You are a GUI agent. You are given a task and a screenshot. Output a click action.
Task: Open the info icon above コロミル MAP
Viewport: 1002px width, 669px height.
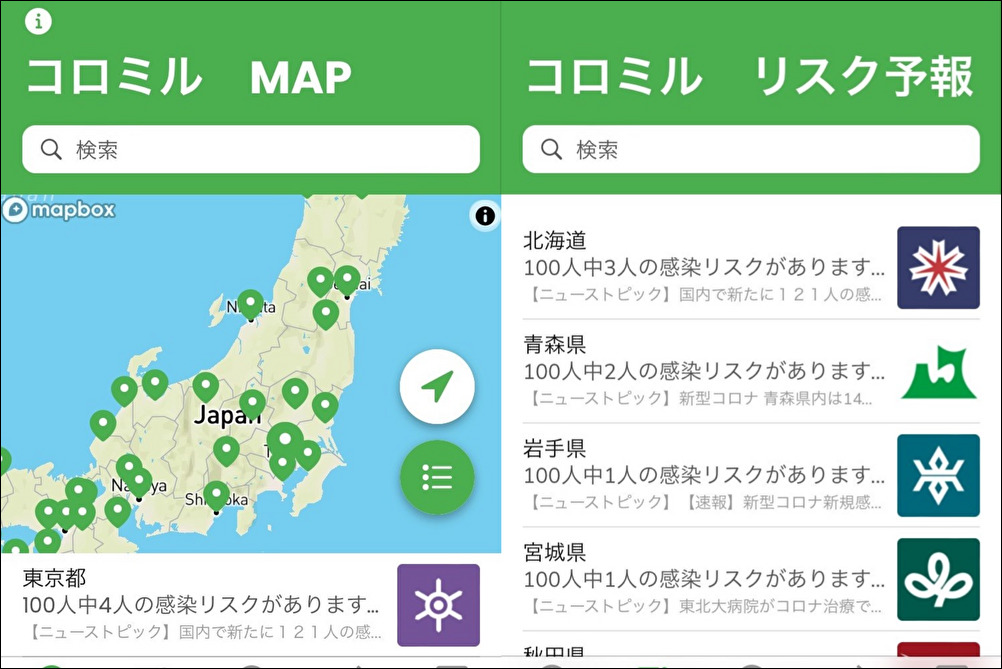point(38,21)
